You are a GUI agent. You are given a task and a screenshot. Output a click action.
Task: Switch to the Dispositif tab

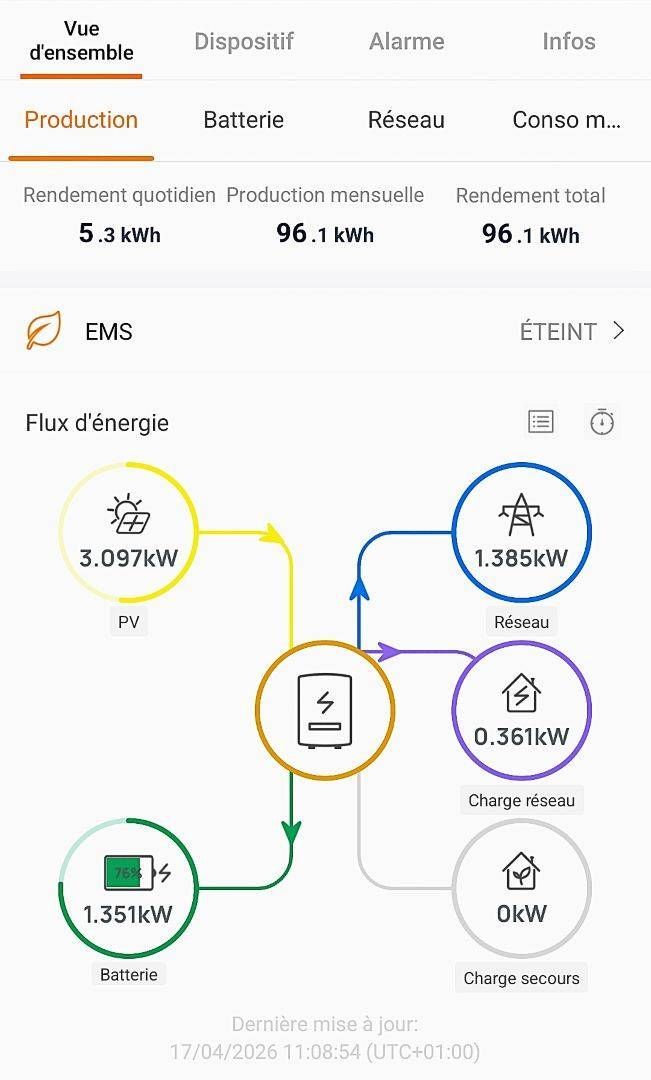tap(244, 41)
